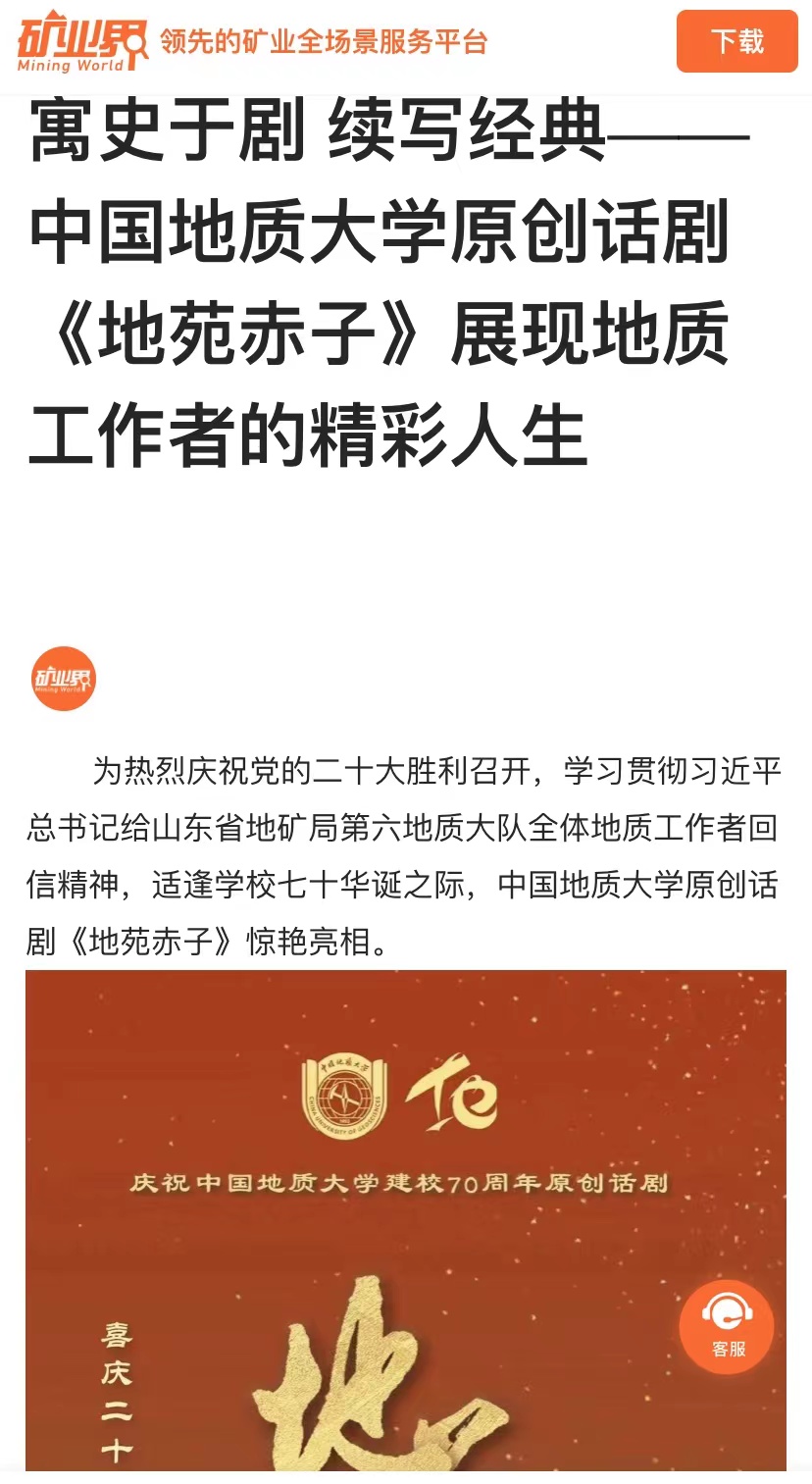
Task: View the 地苑赤子 drama poster image
Action: coord(406,1220)
